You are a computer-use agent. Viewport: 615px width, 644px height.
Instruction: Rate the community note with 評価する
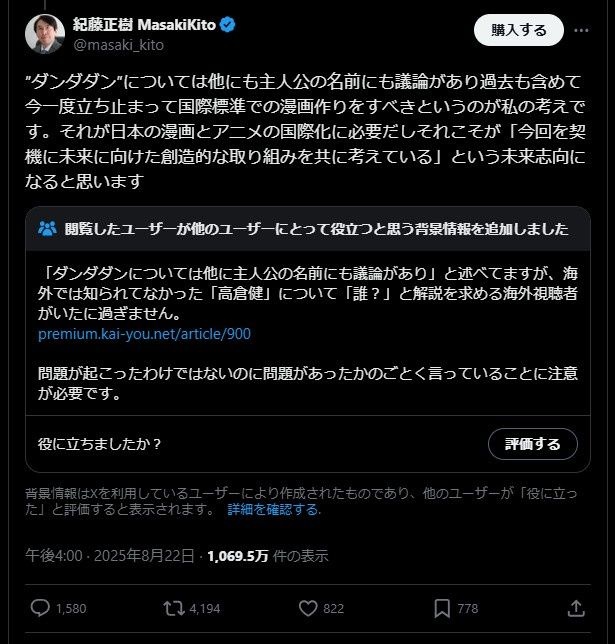[x=532, y=444]
